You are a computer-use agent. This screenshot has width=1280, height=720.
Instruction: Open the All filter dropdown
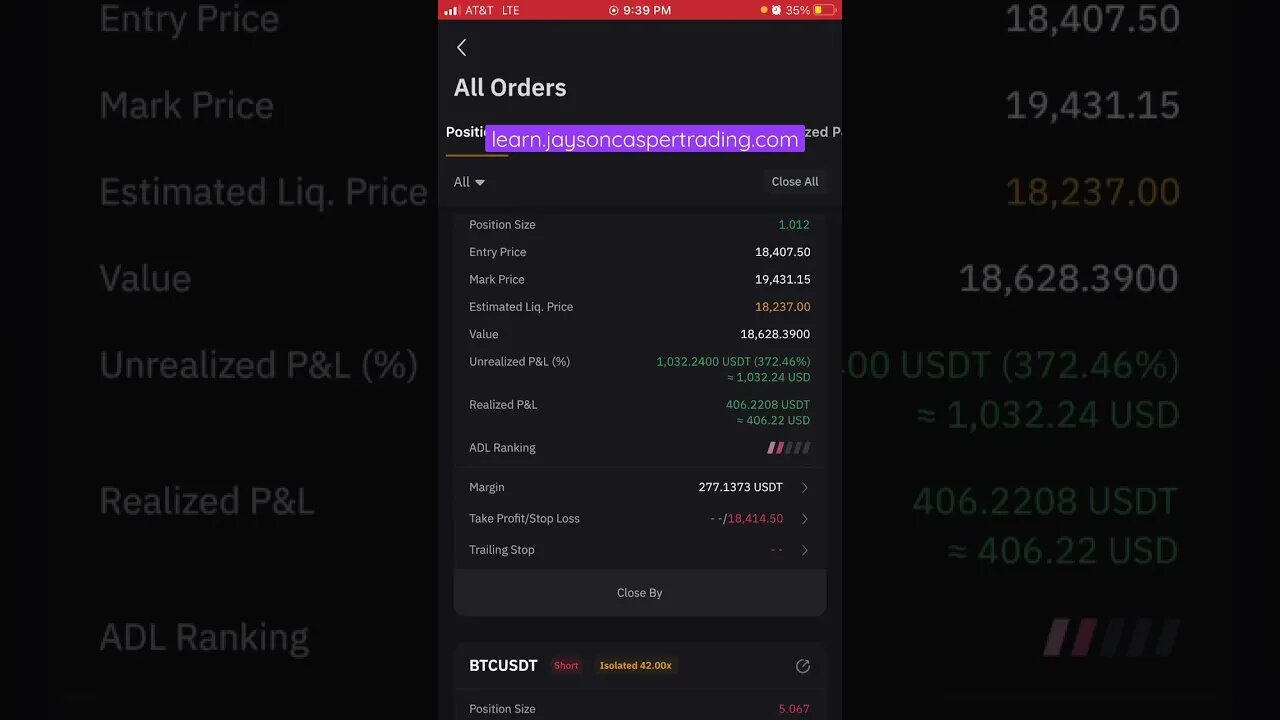[469, 182]
